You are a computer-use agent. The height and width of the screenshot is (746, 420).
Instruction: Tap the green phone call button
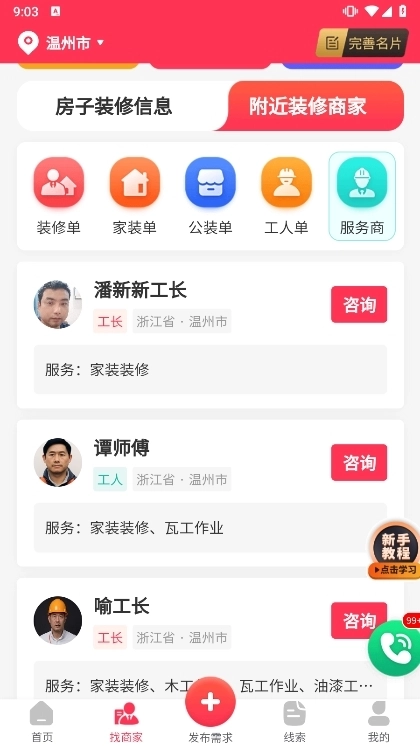[x=395, y=648]
